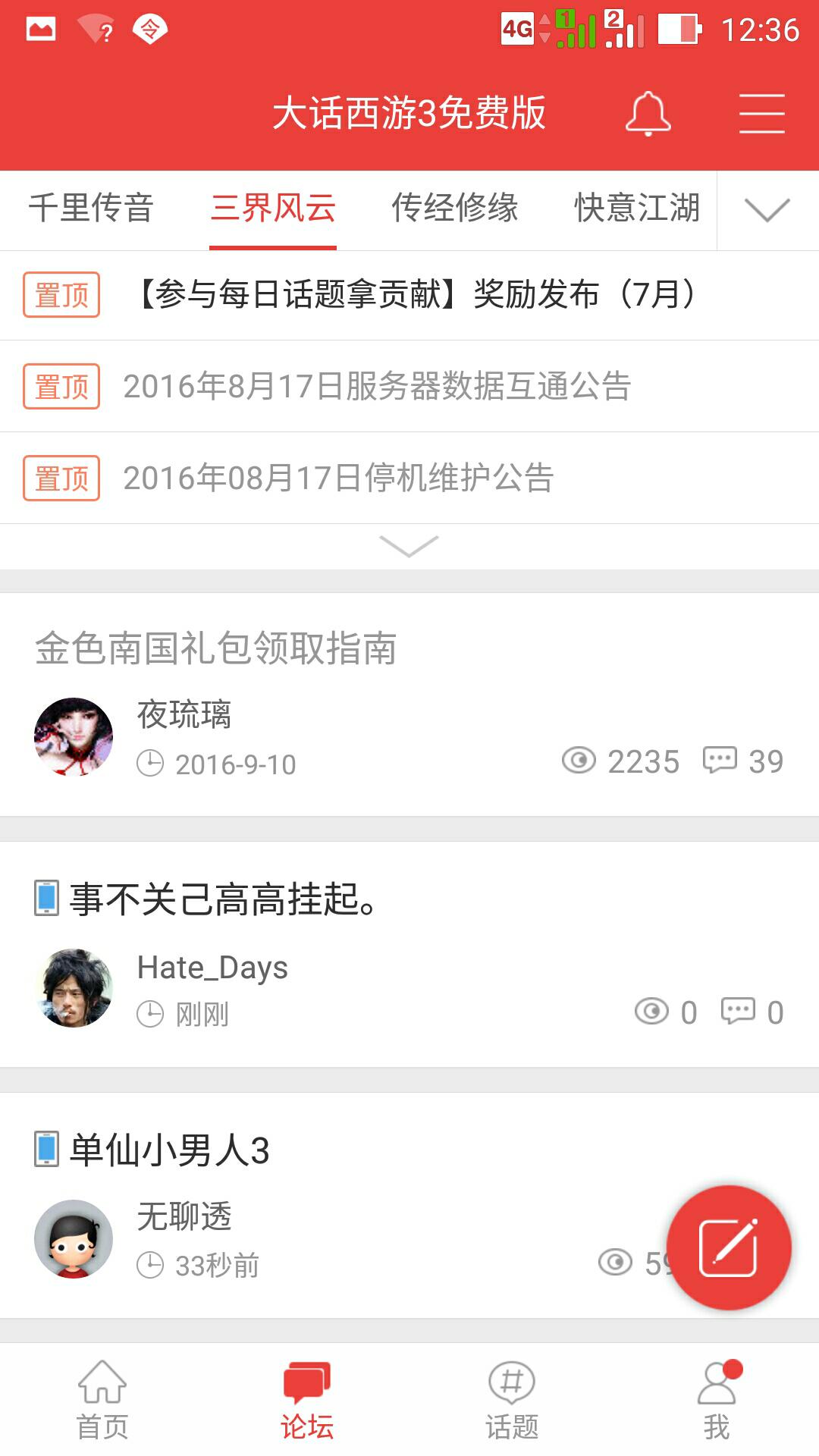Expand more pinned posts chevron
819x1456 pixels.
coord(409,546)
